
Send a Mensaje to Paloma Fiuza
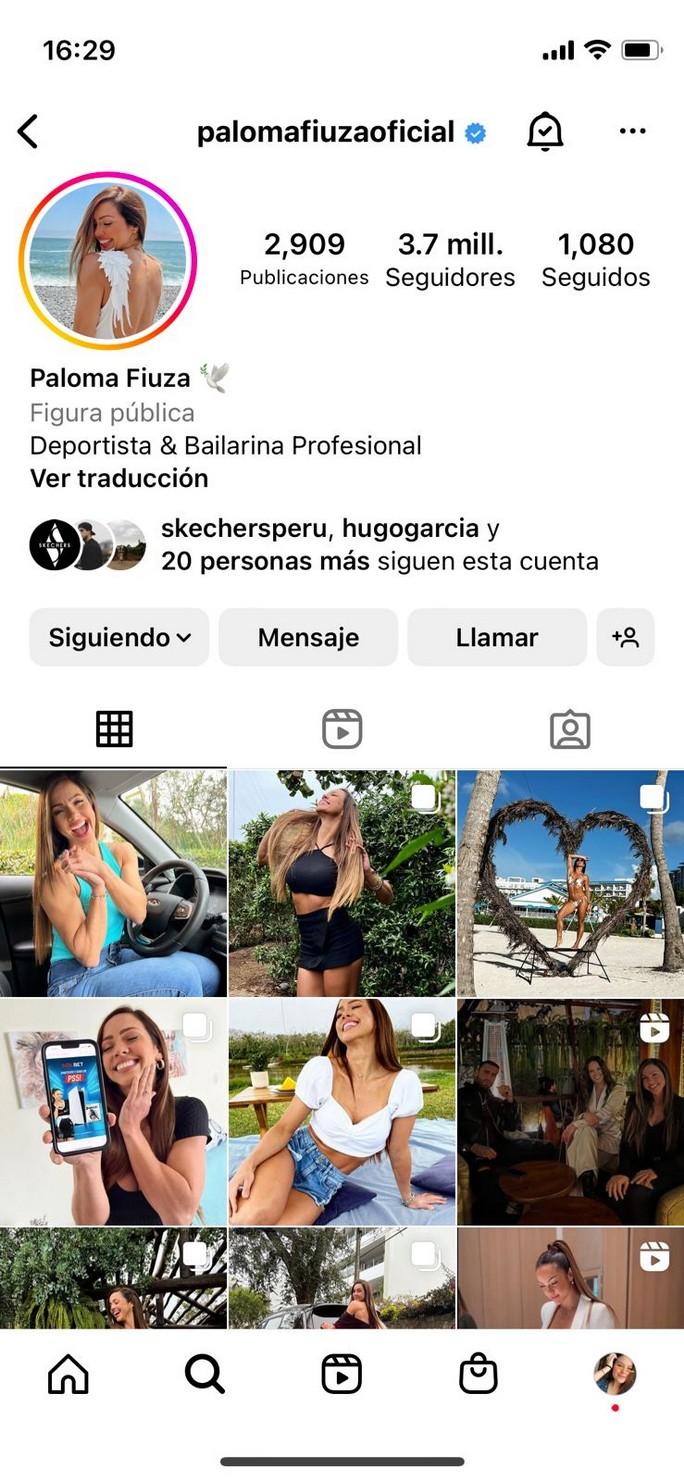point(308,637)
